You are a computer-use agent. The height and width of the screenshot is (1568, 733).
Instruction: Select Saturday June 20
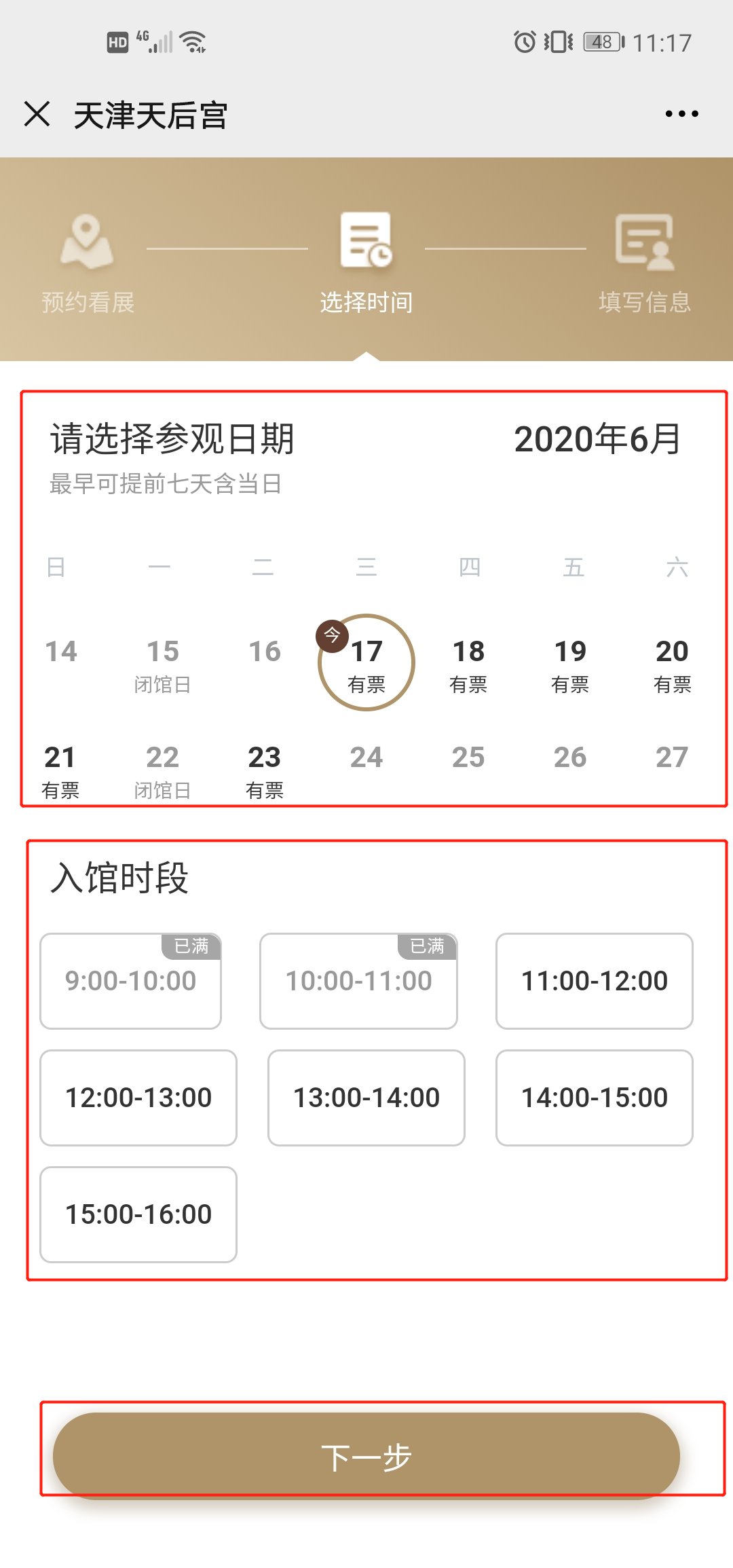coord(672,663)
